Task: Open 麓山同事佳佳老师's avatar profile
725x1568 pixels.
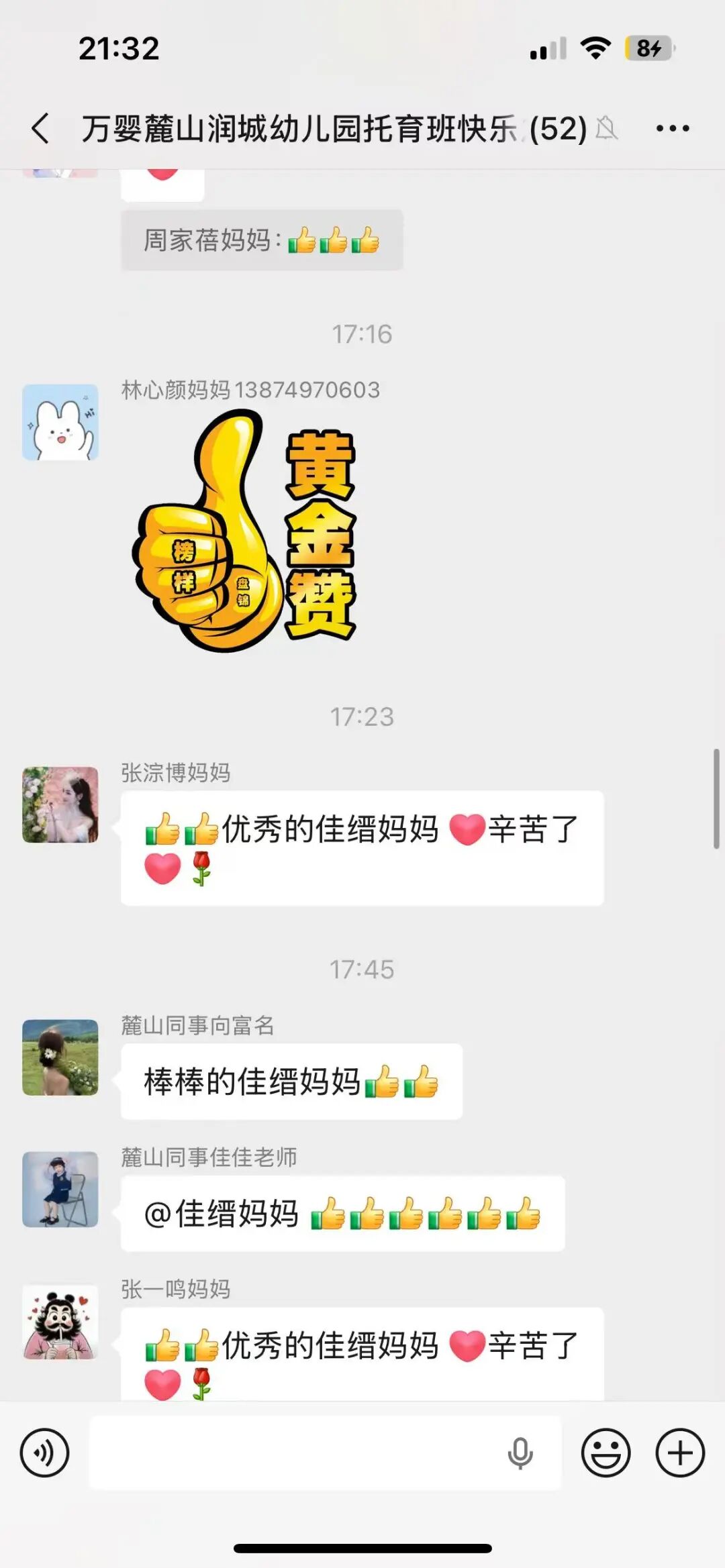Action: click(60, 1190)
